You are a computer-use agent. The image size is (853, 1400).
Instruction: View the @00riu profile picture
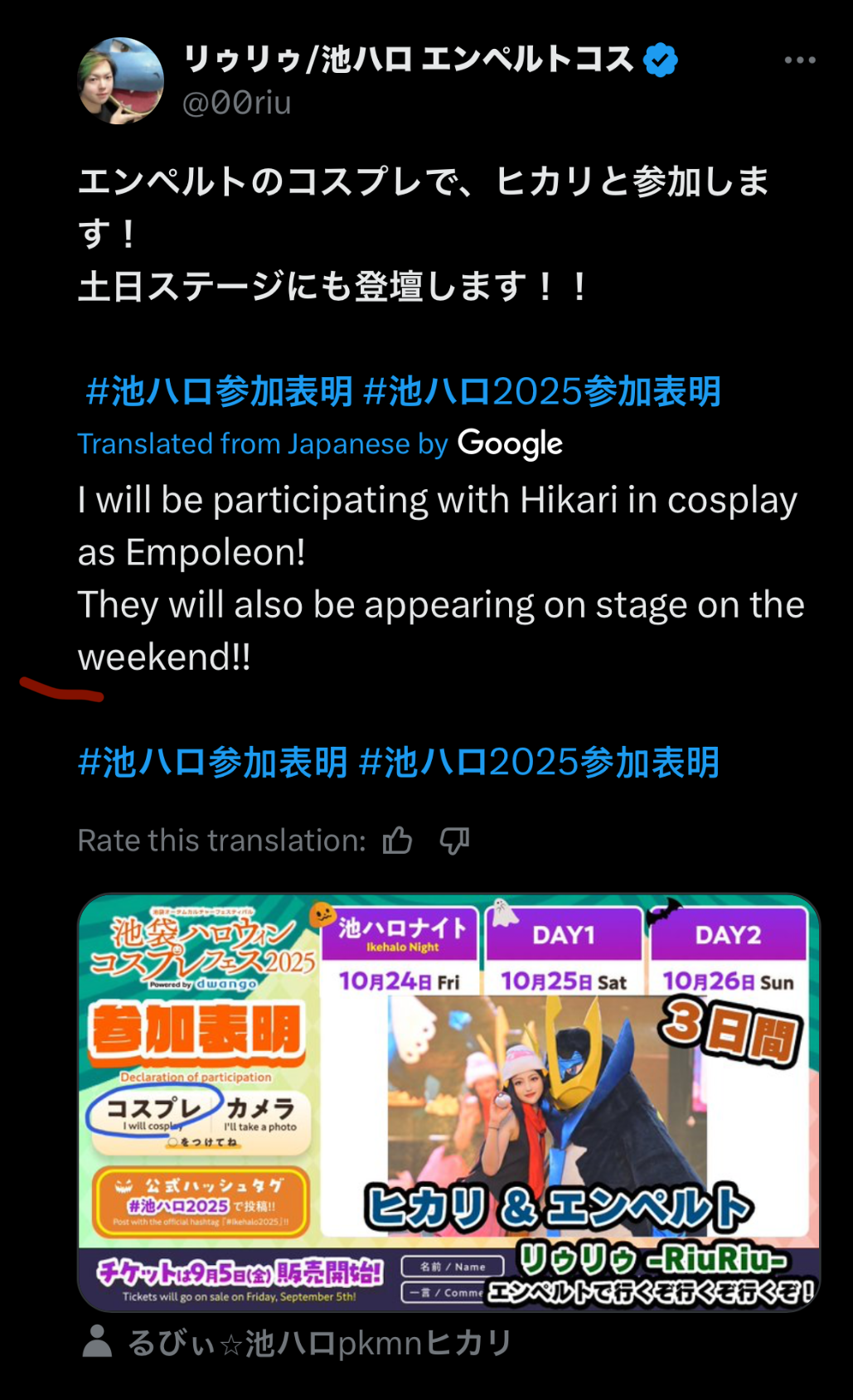coord(121,81)
